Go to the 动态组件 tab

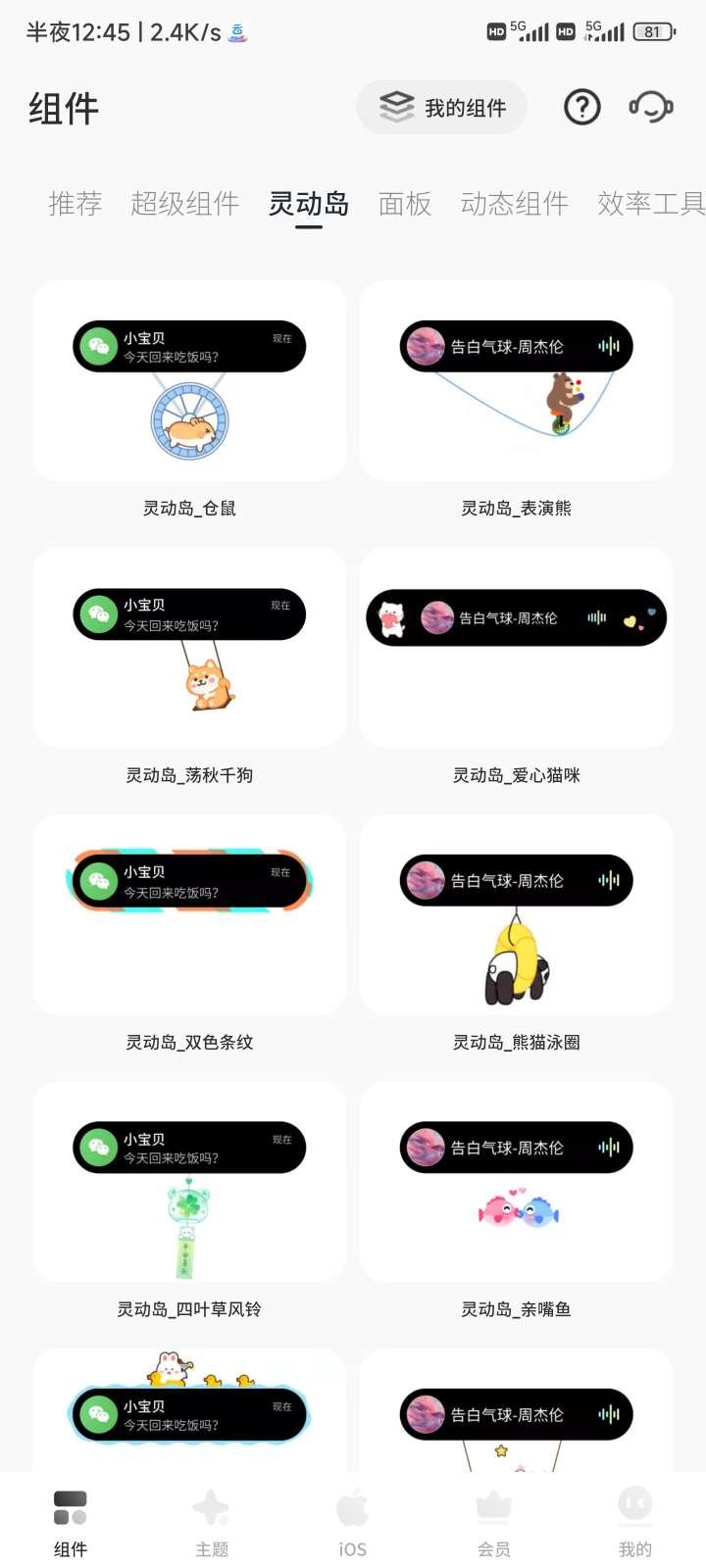[514, 203]
